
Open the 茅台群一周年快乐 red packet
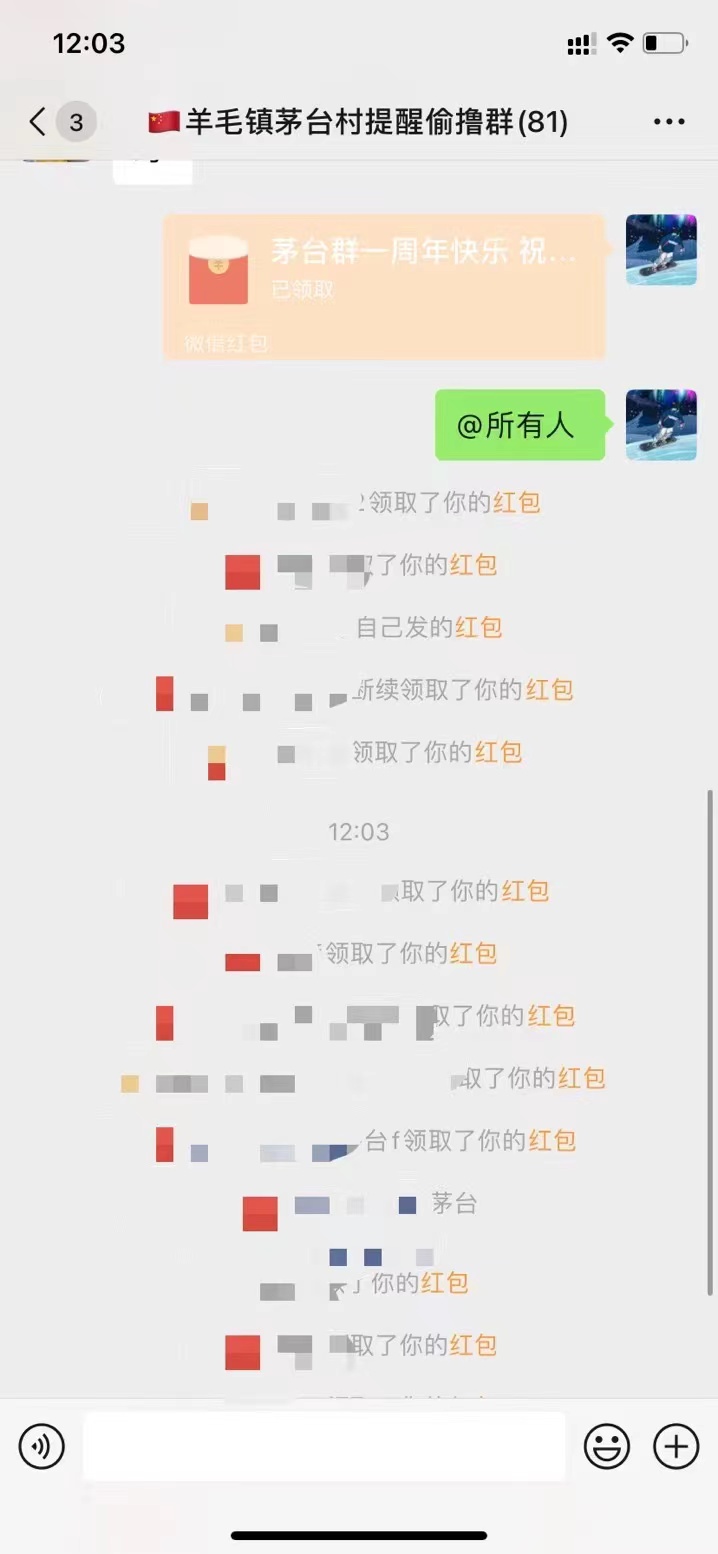coord(384,285)
